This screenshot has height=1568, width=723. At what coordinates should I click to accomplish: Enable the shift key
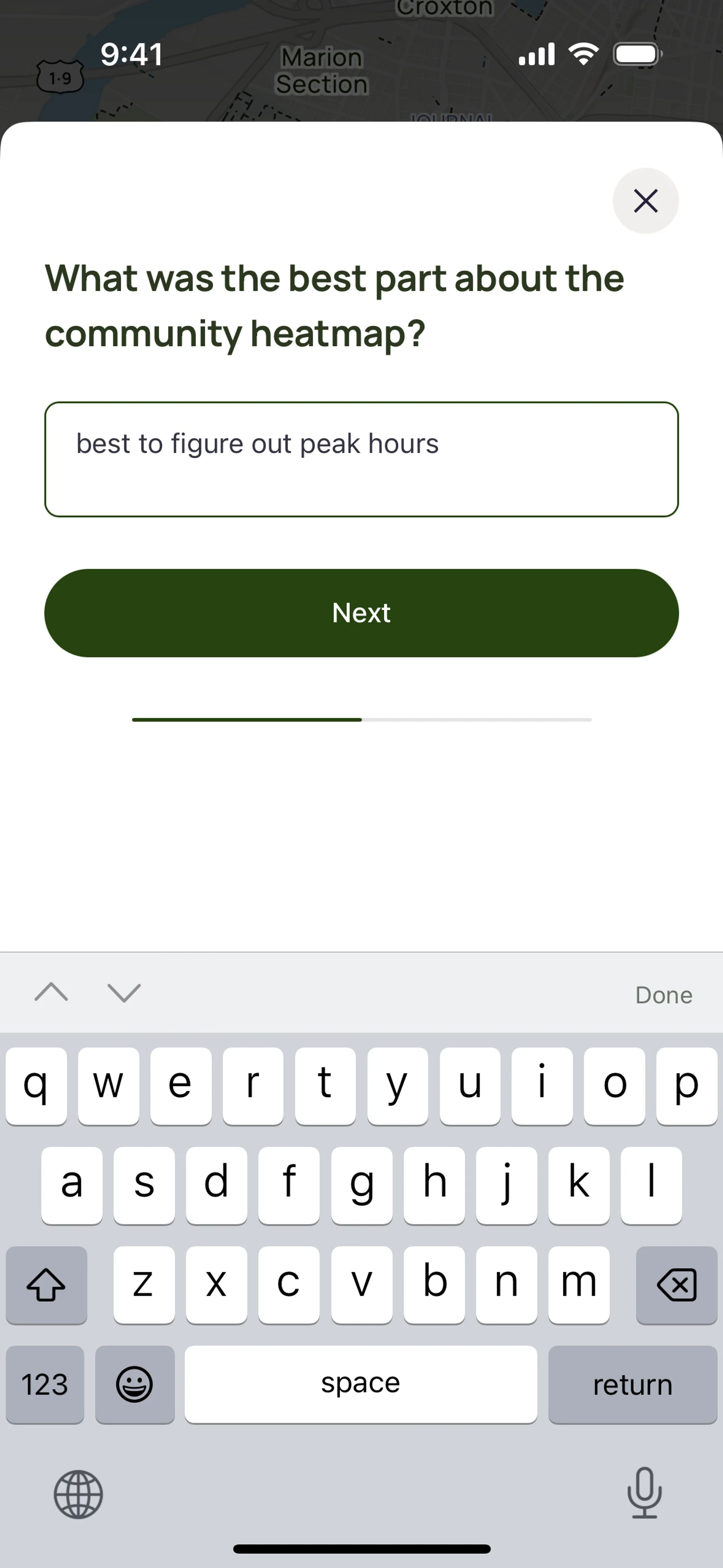point(46,1285)
